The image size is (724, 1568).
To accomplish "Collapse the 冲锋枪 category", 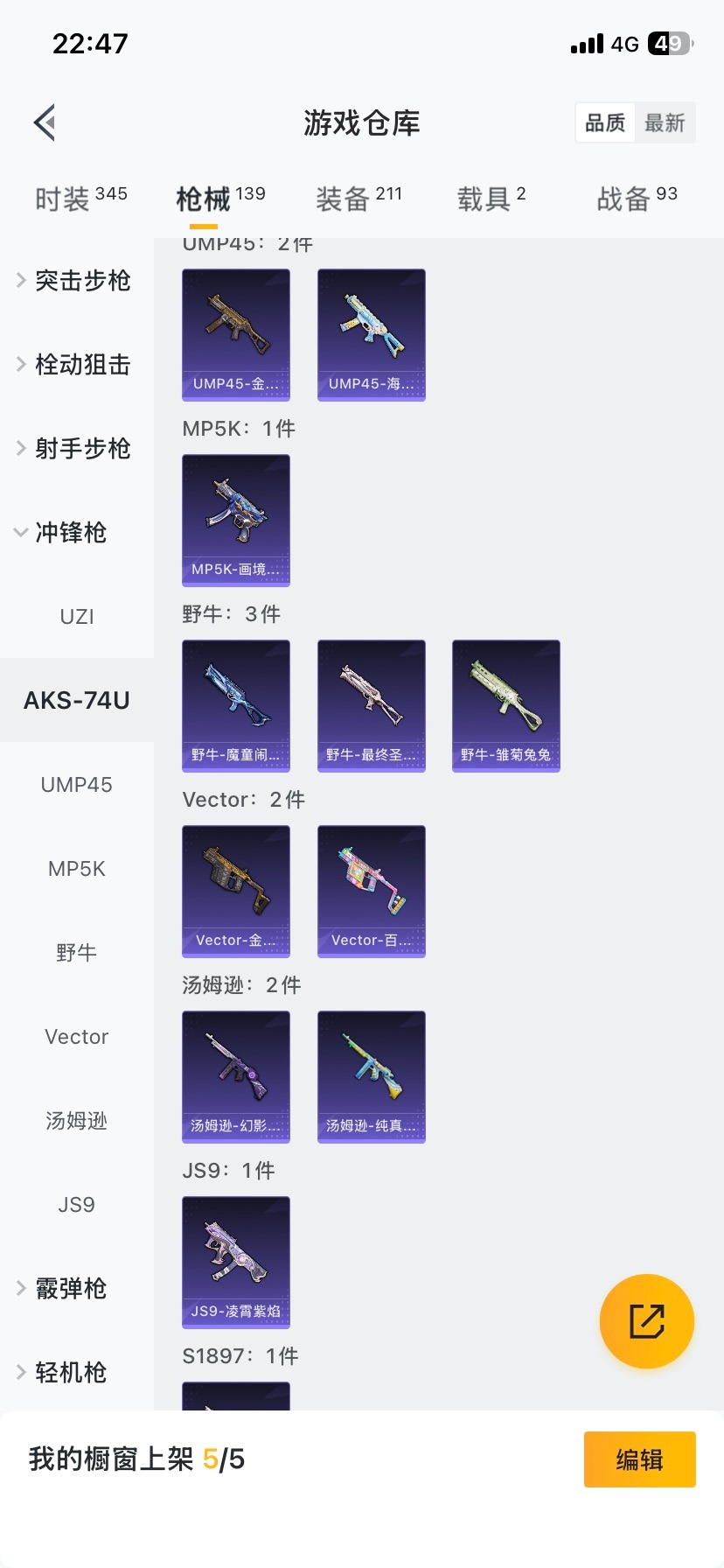I will click(x=70, y=533).
